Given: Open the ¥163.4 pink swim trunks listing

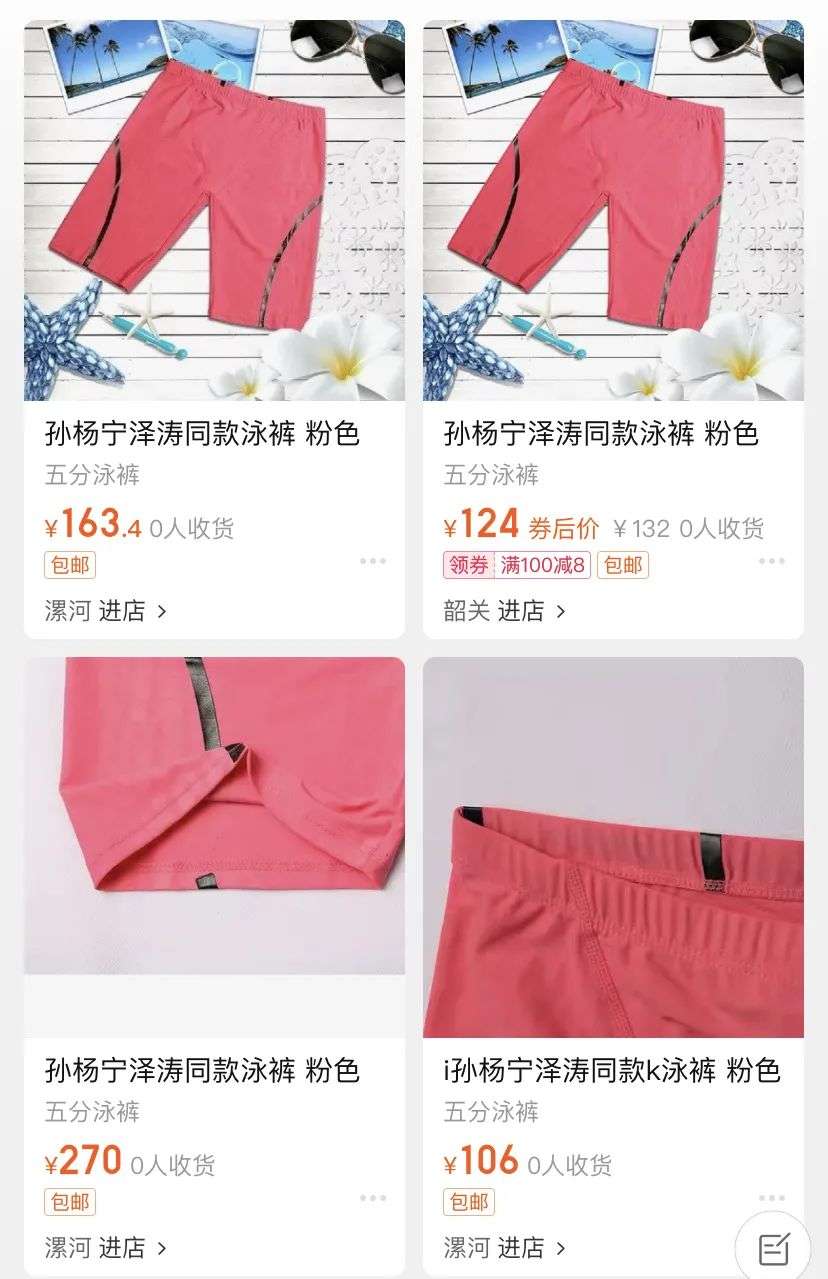Looking at the screenshot, I should (214, 210).
